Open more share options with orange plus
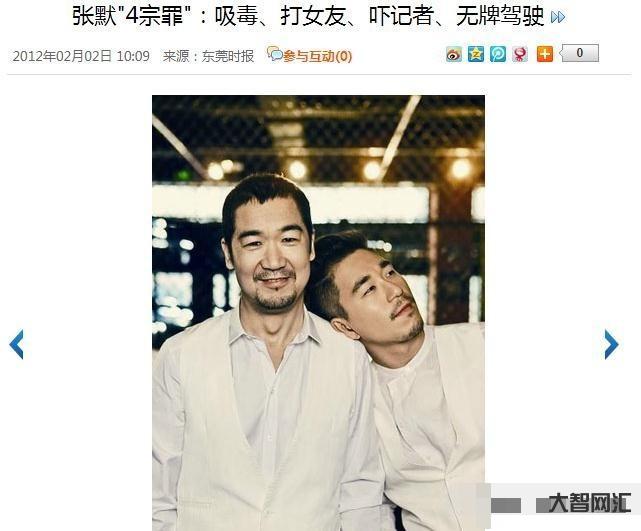Image resolution: width=641 pixels, height=531 pixels. tap(544, 54)
